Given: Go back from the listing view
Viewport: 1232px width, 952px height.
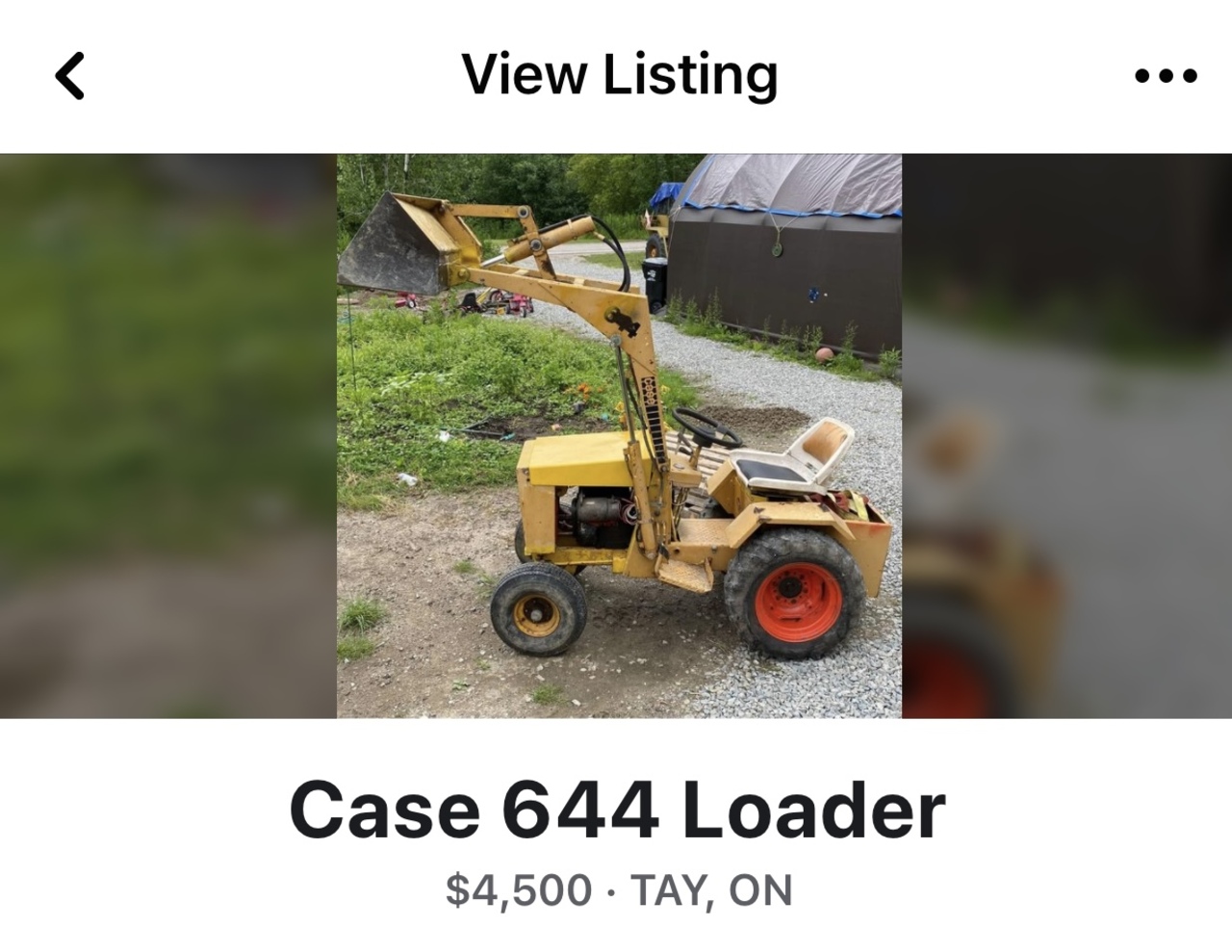Looking at the screenshot, I should click(69, 76).
